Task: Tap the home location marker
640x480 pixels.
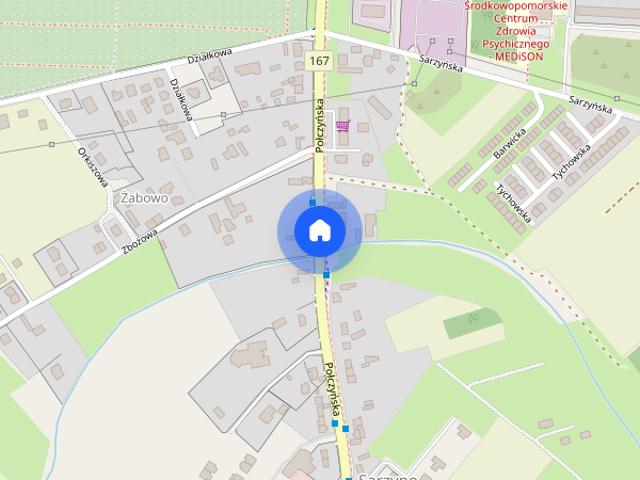Action: [319, 231]
